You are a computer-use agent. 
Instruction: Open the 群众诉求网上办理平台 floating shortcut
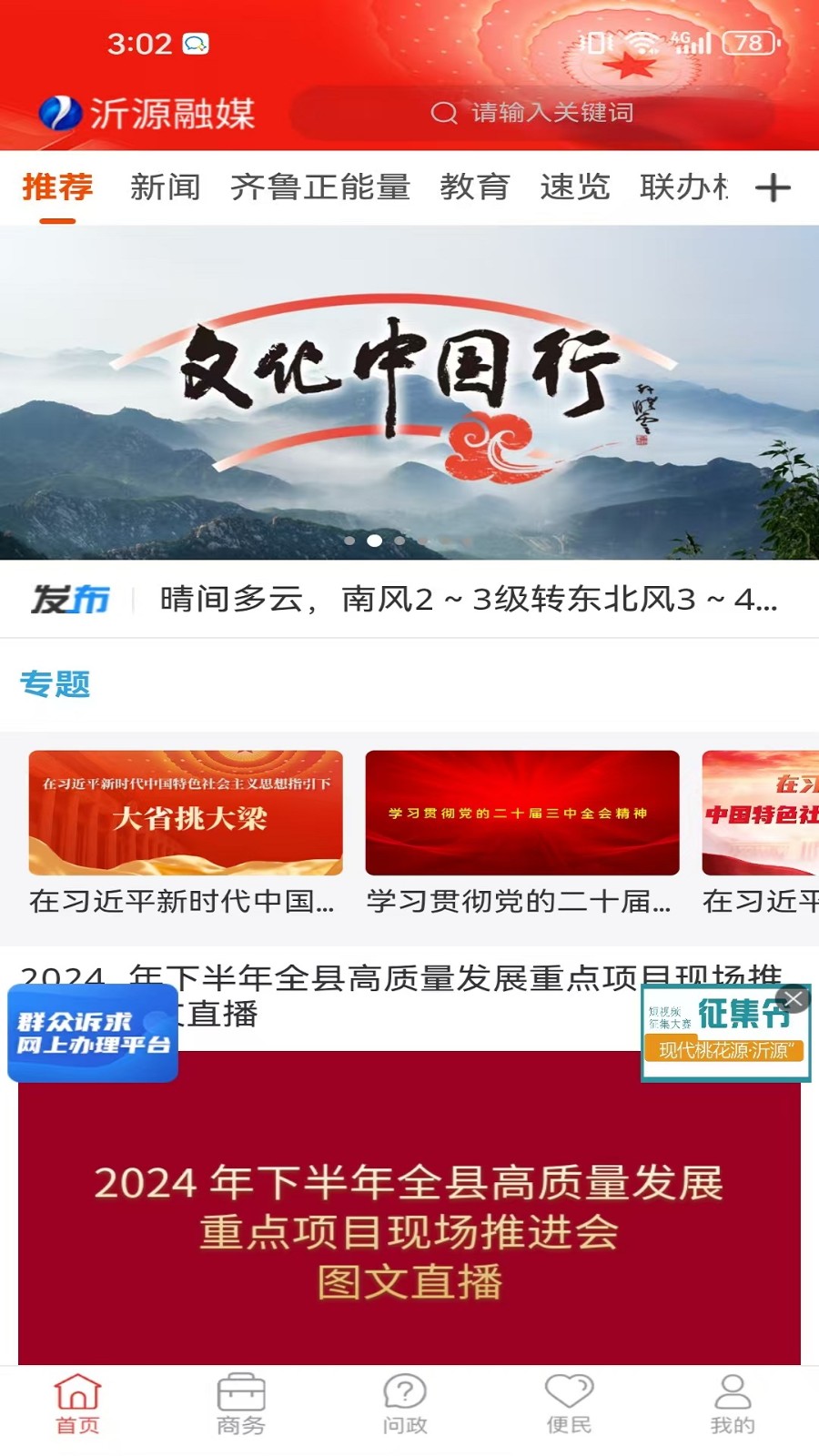click(x=93, y=1034)
